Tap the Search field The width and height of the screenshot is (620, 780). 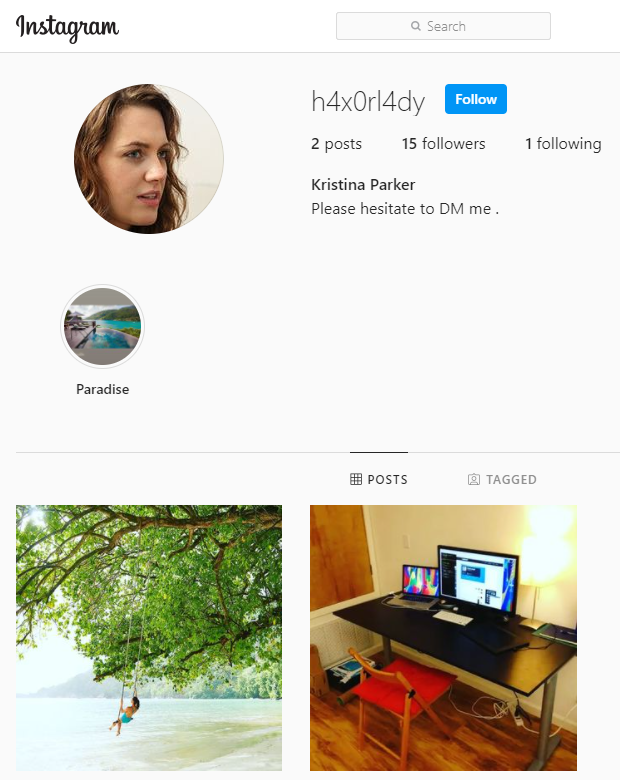coord(443,26)
